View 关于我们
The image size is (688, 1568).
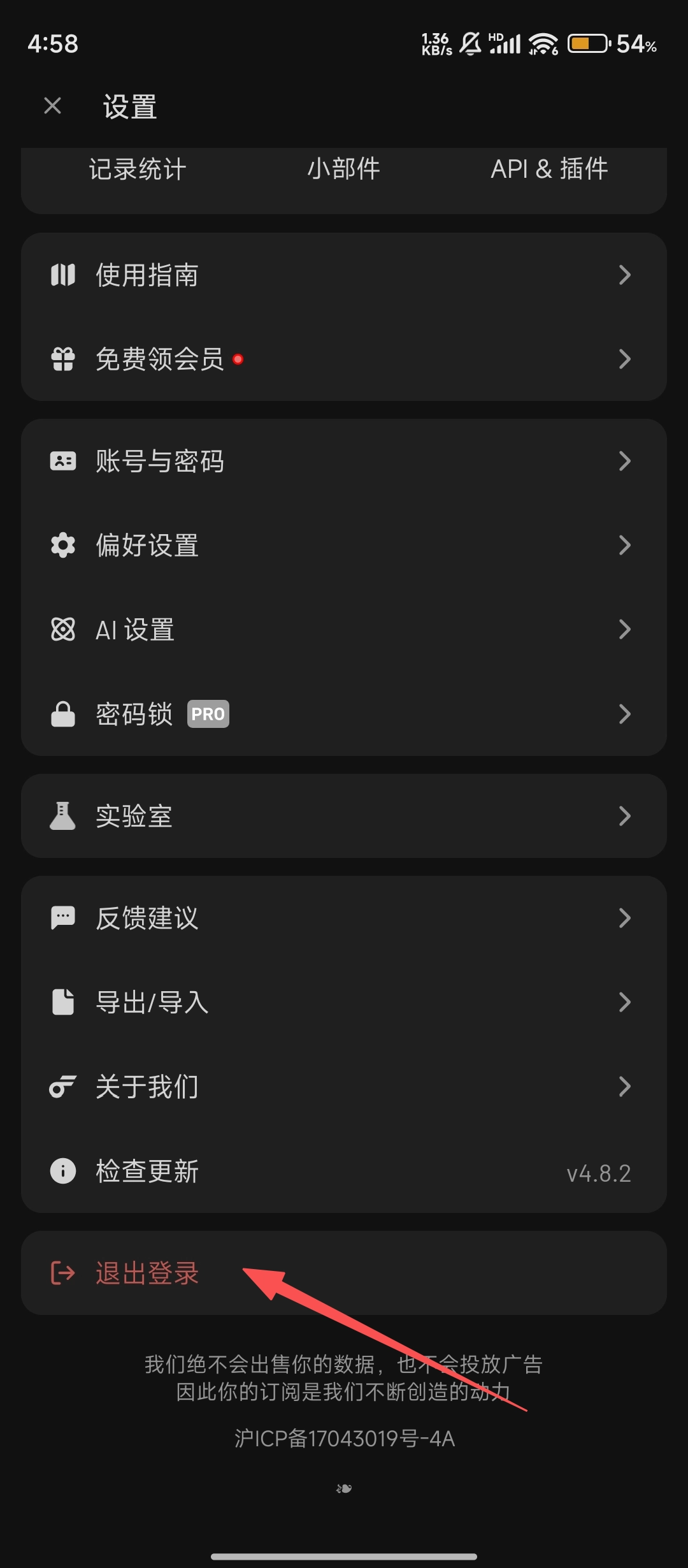tap(344, 1086)
